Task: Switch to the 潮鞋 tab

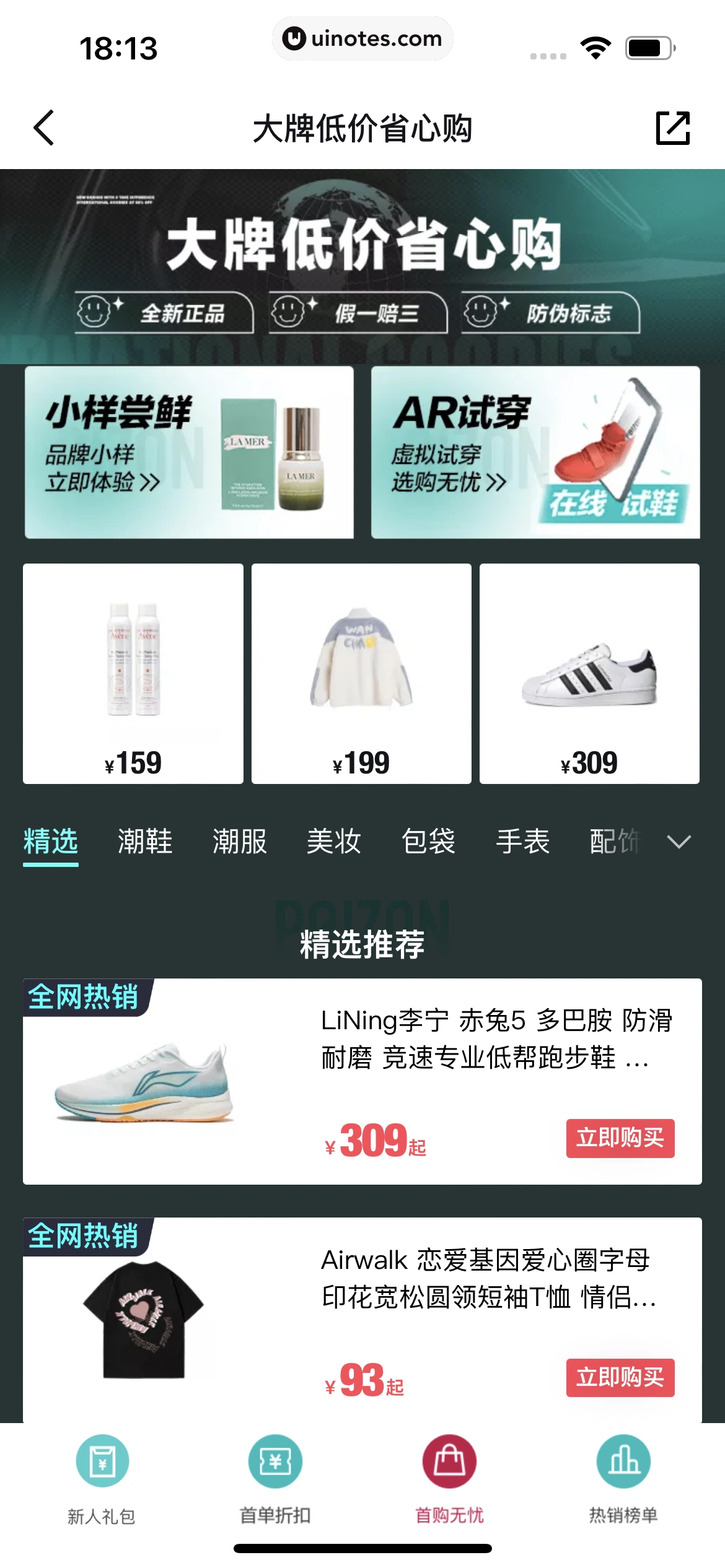Action: [x=145, y=841]
